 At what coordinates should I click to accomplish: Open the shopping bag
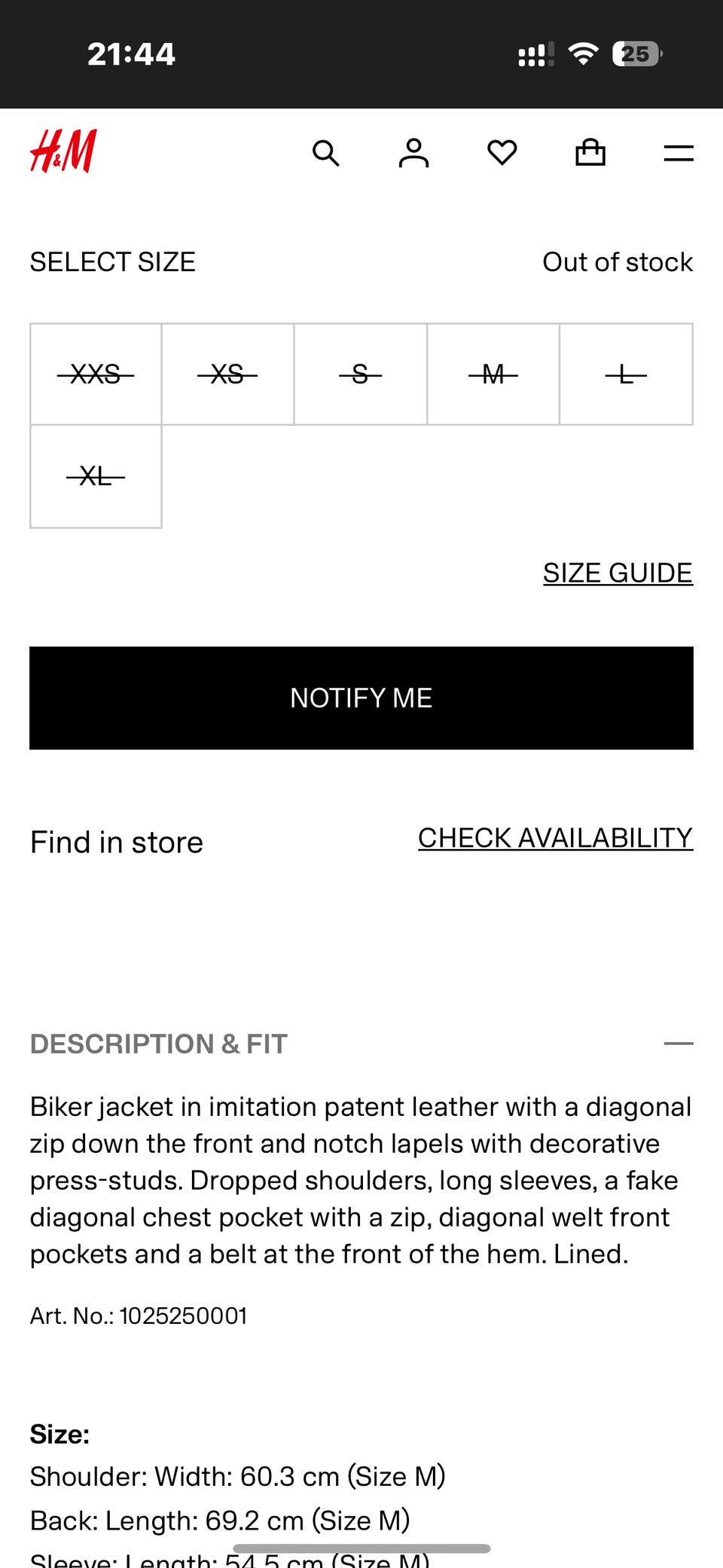point(590,152)
